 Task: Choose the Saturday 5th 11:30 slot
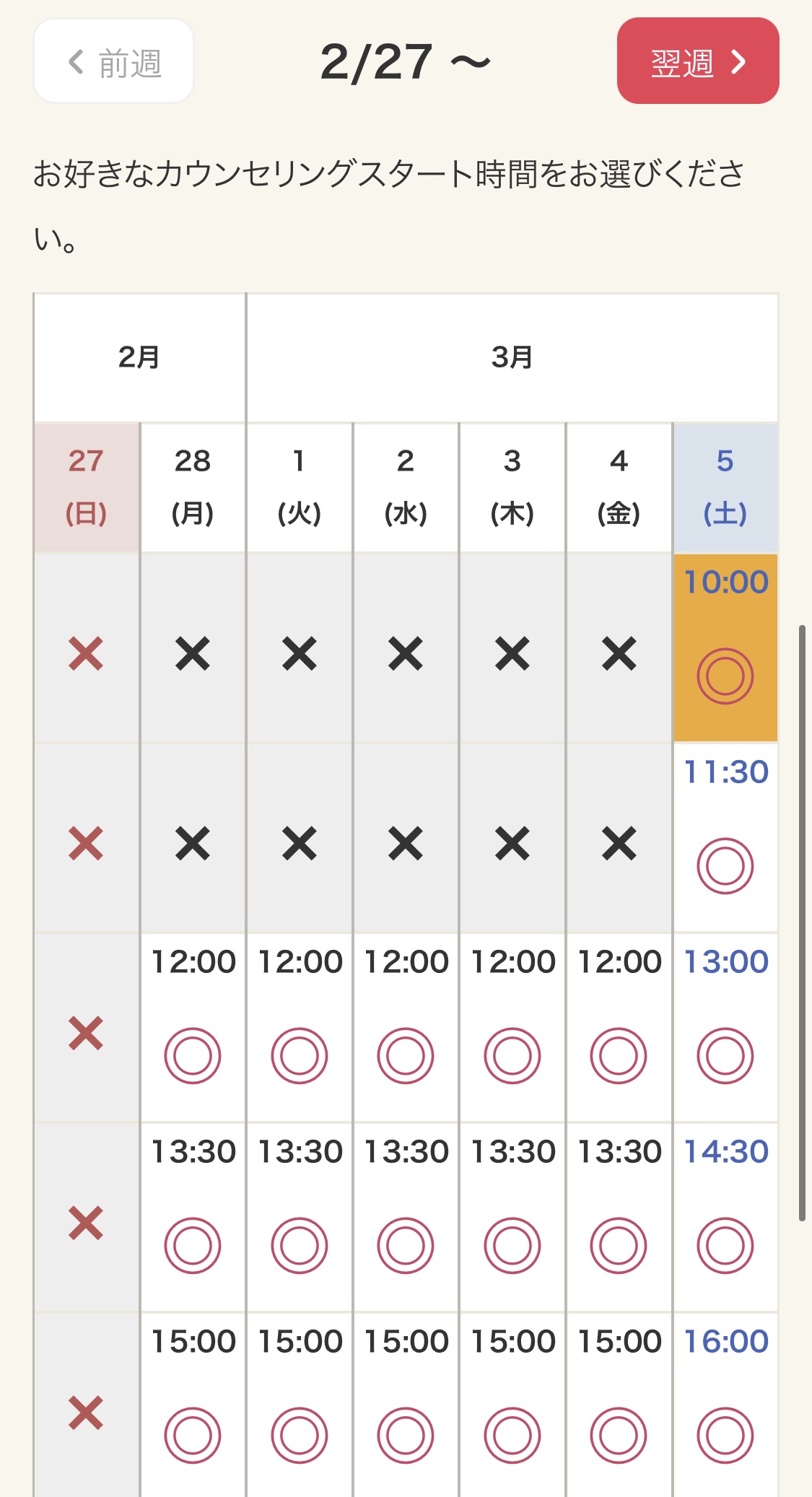[x=725, y=837]
